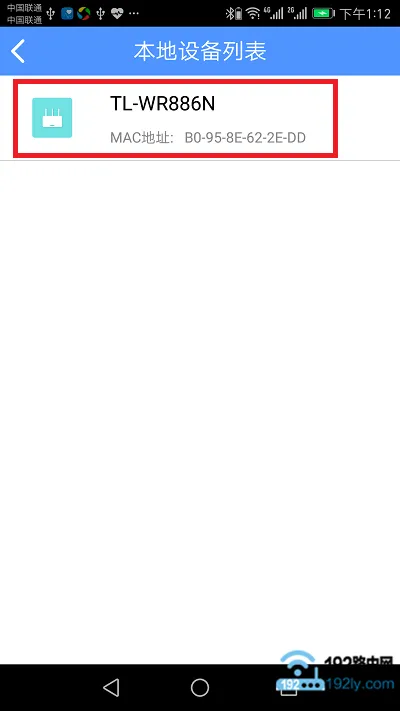Go back from the local device list

[x=18, y=51]
